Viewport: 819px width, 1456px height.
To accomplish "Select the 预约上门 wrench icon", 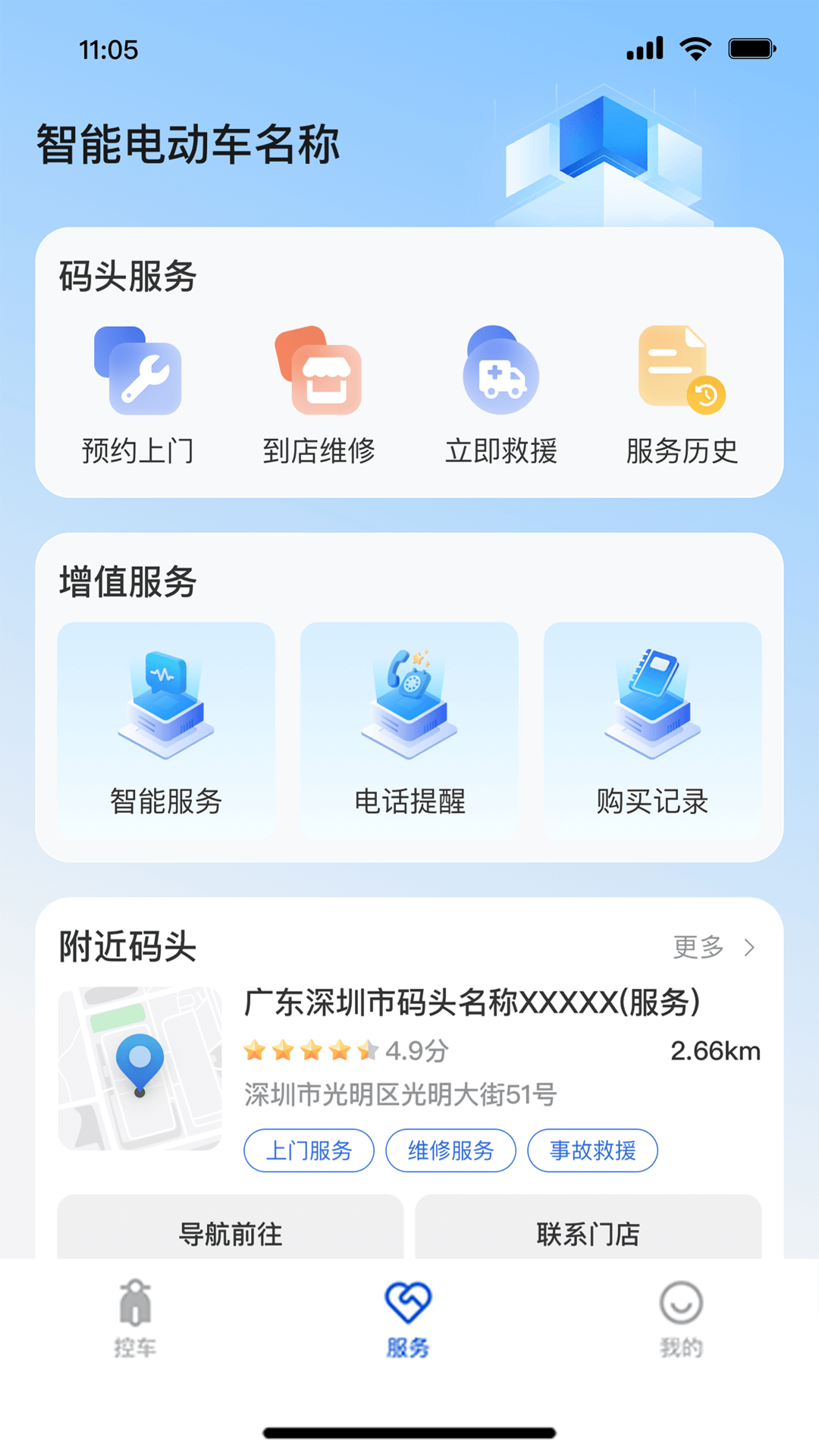I will (136, 372).
